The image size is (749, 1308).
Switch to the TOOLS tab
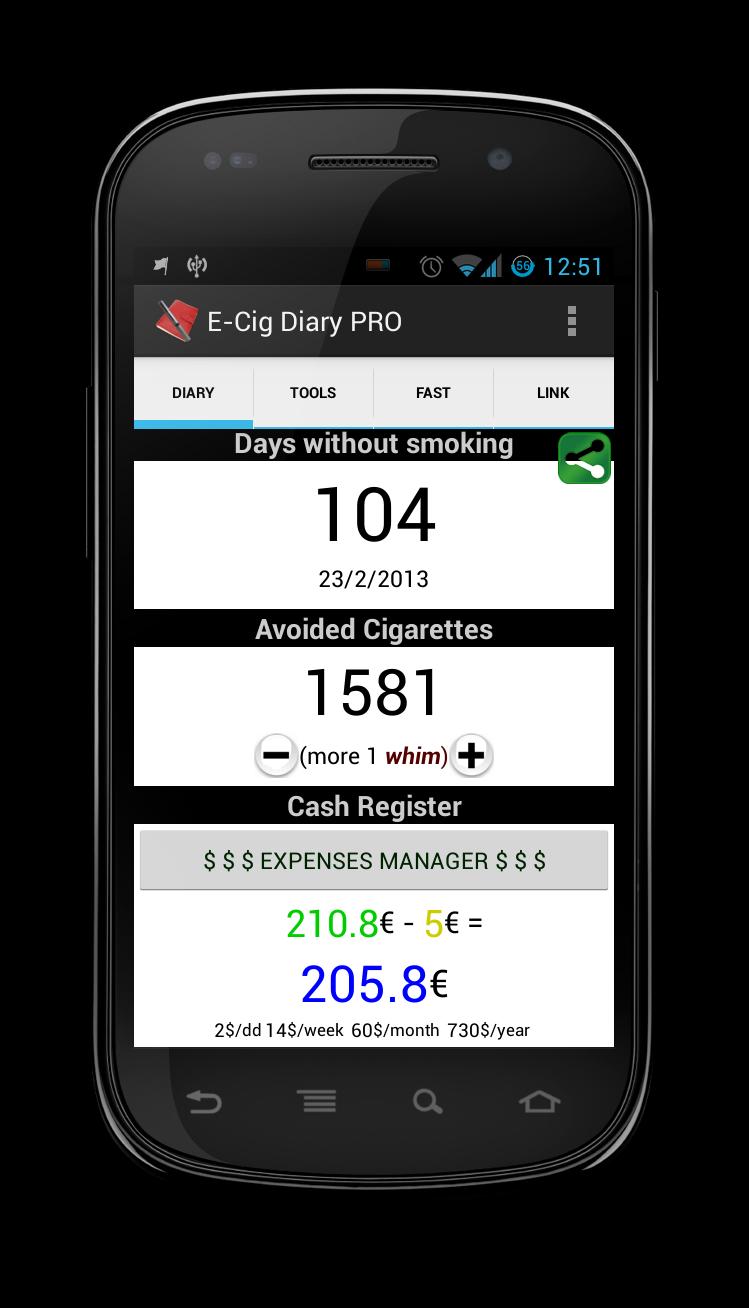pyautogui.click(x=313, y=392)
